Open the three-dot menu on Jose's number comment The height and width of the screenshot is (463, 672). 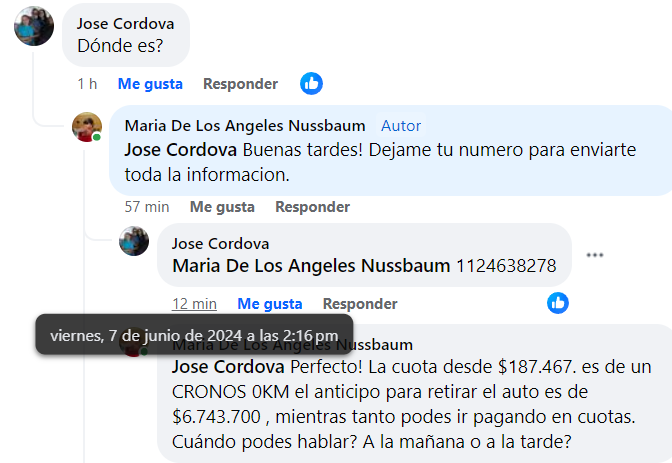click(x=595, y=255)
